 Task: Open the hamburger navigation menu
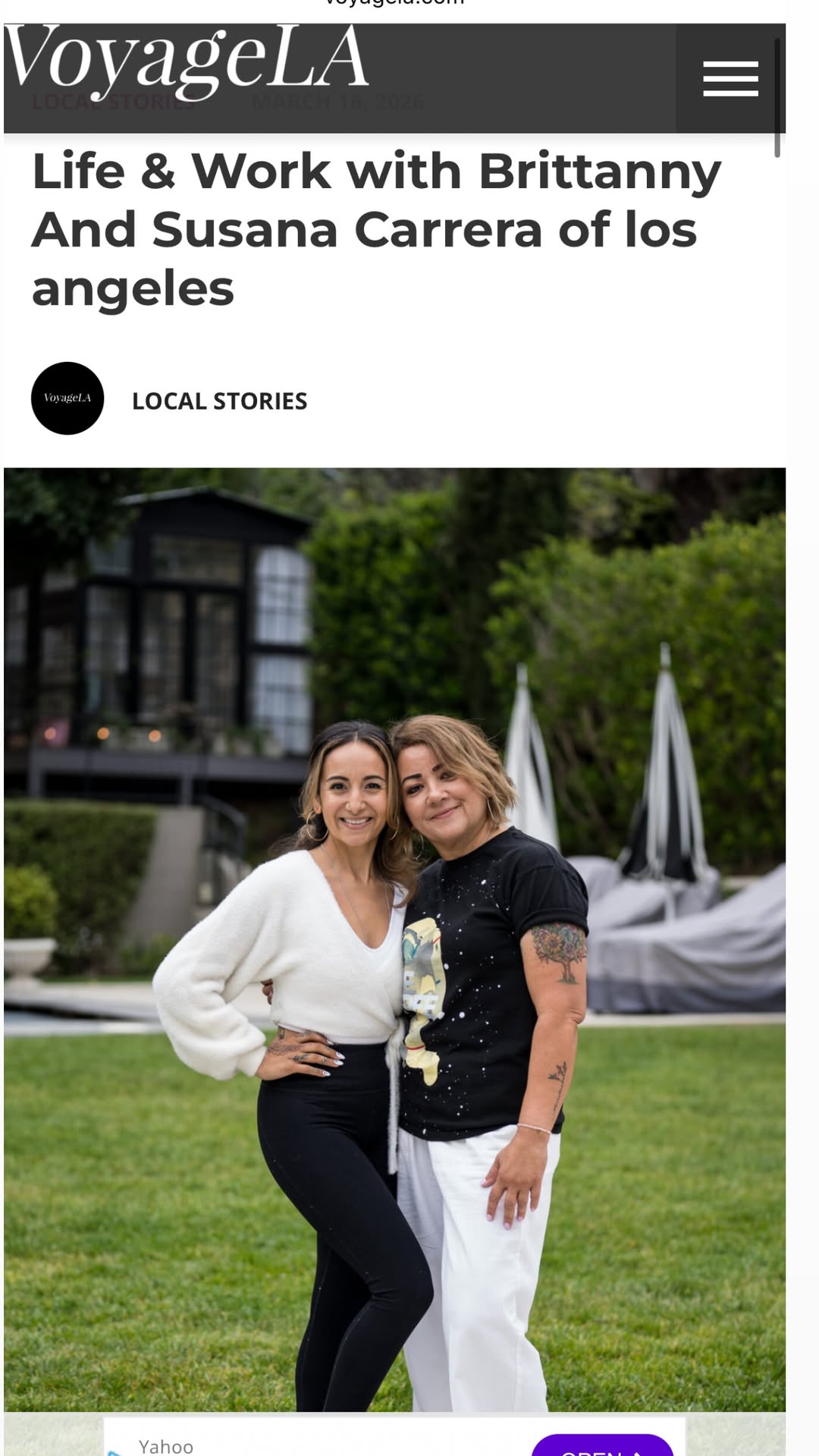[x=730, y=79]
